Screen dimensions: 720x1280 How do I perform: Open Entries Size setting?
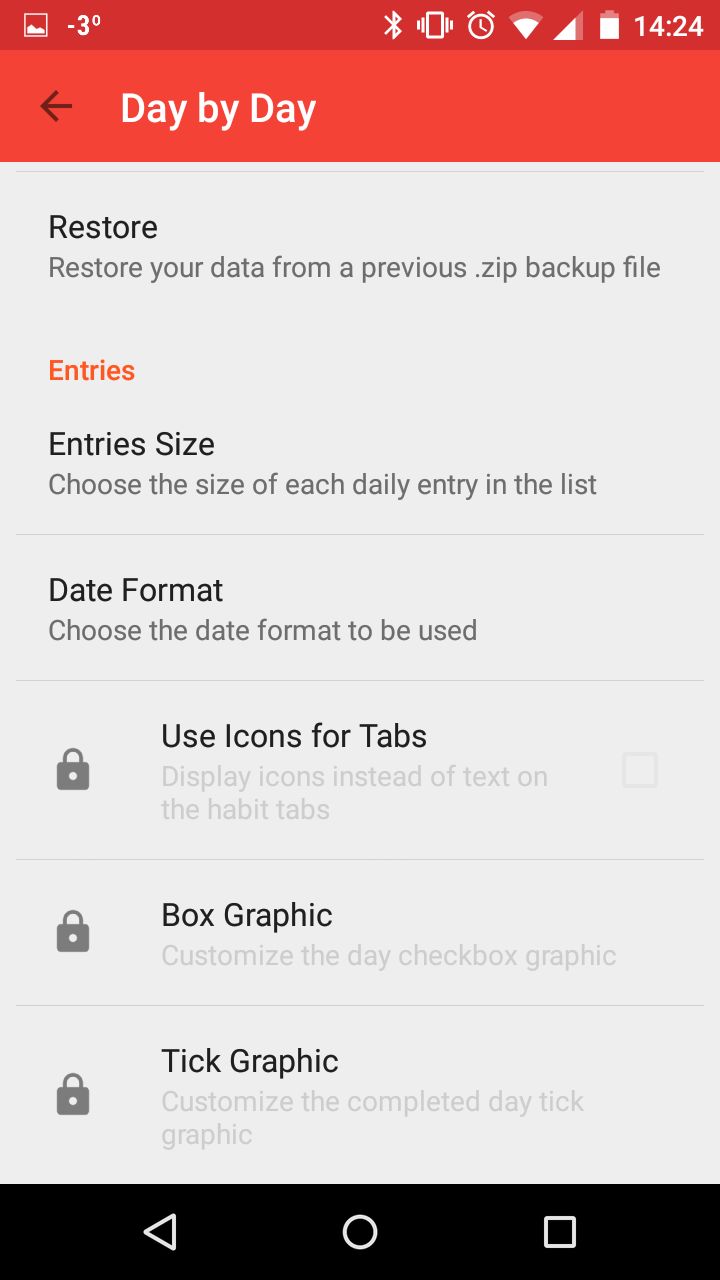click(360, 462)
